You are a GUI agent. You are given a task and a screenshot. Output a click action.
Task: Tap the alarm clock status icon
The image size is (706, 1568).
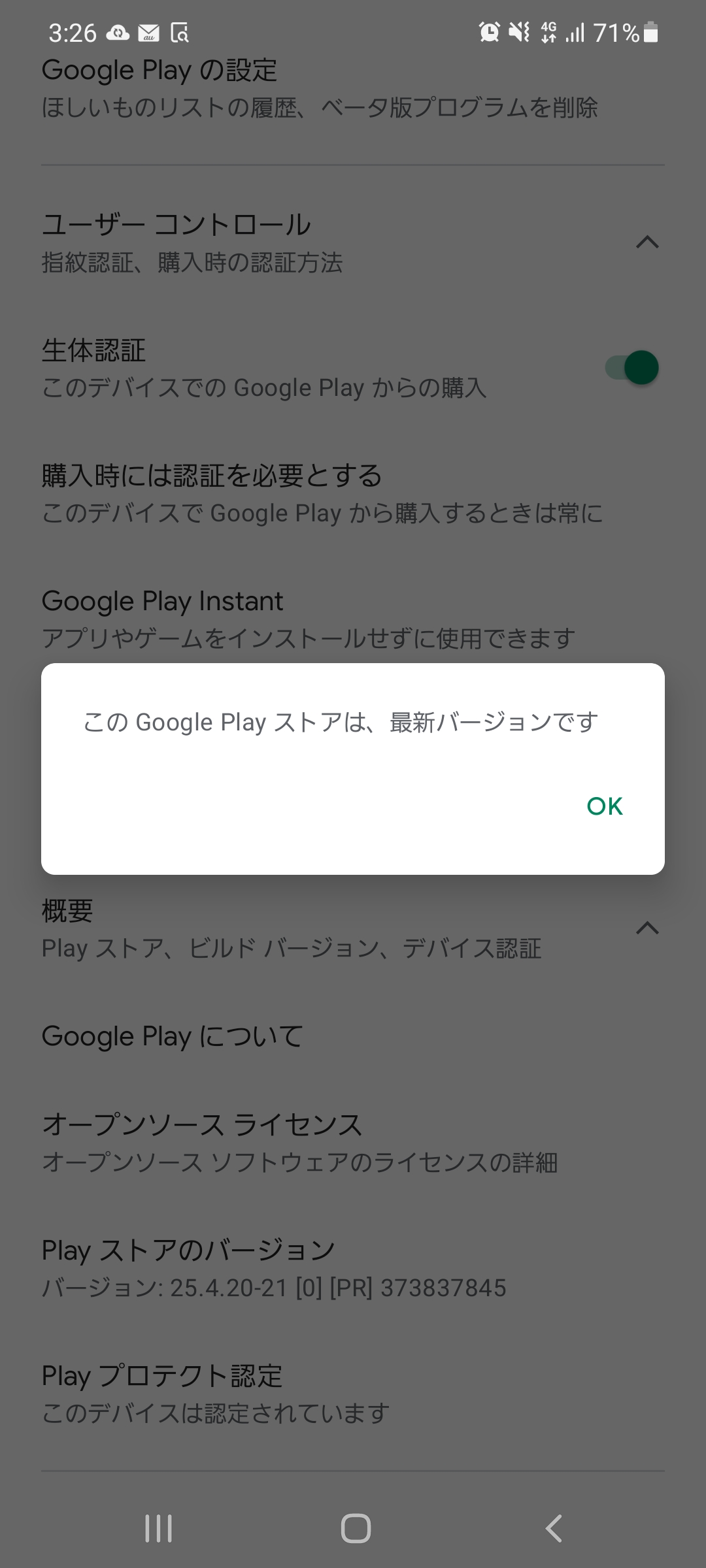click(x=489, y=33)
